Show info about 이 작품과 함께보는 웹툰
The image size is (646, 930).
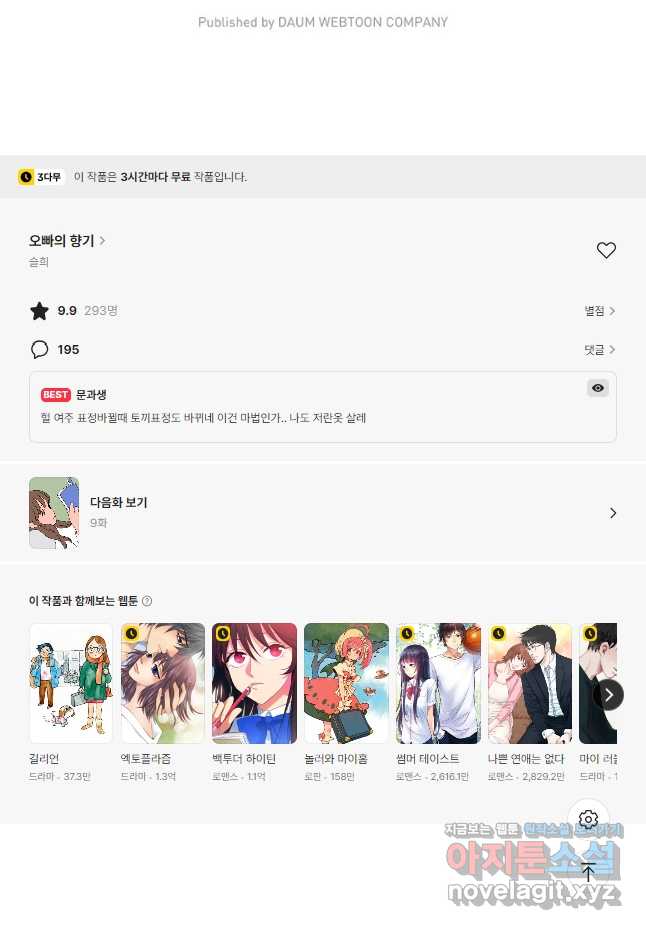[x=147, y=601]
